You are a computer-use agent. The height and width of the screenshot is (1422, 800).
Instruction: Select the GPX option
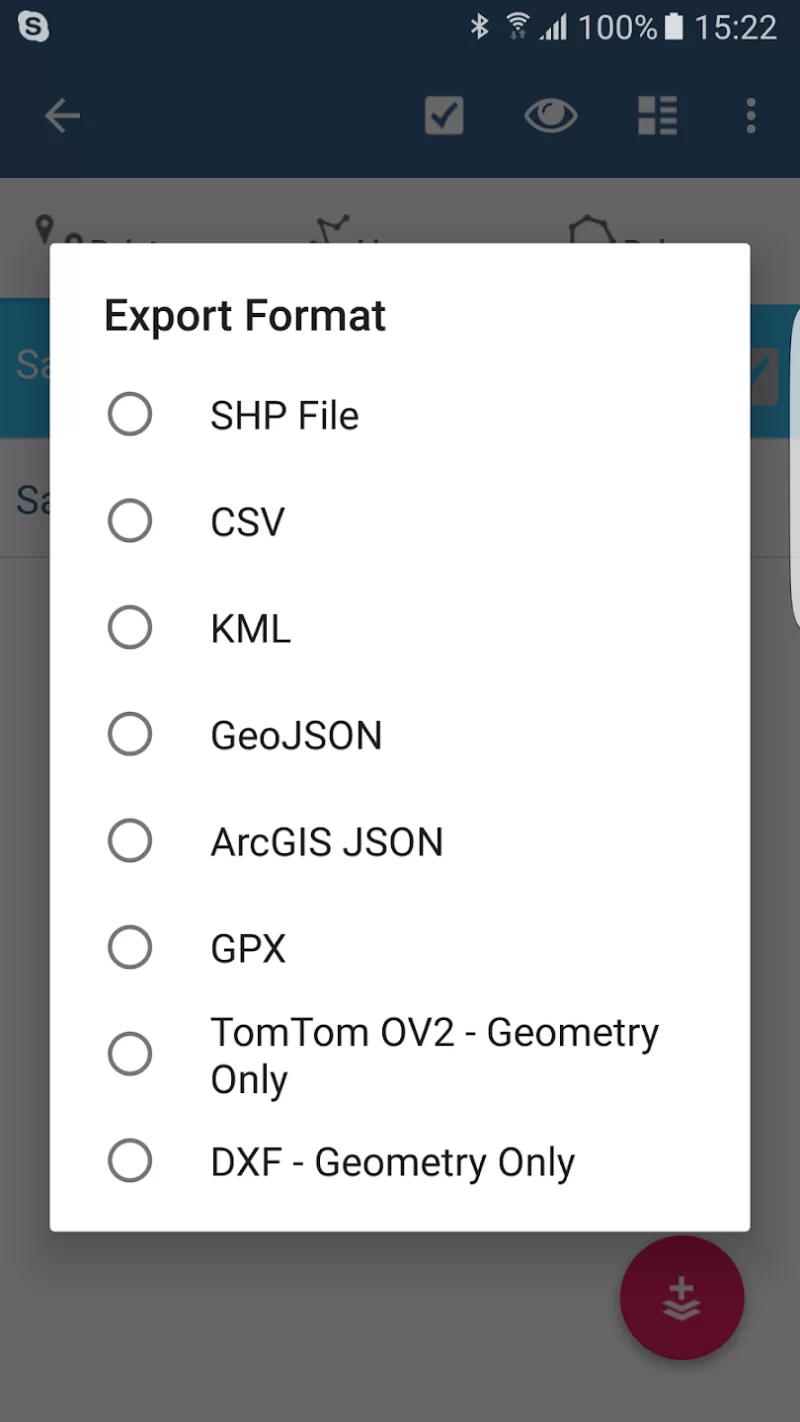coord(130,948)
